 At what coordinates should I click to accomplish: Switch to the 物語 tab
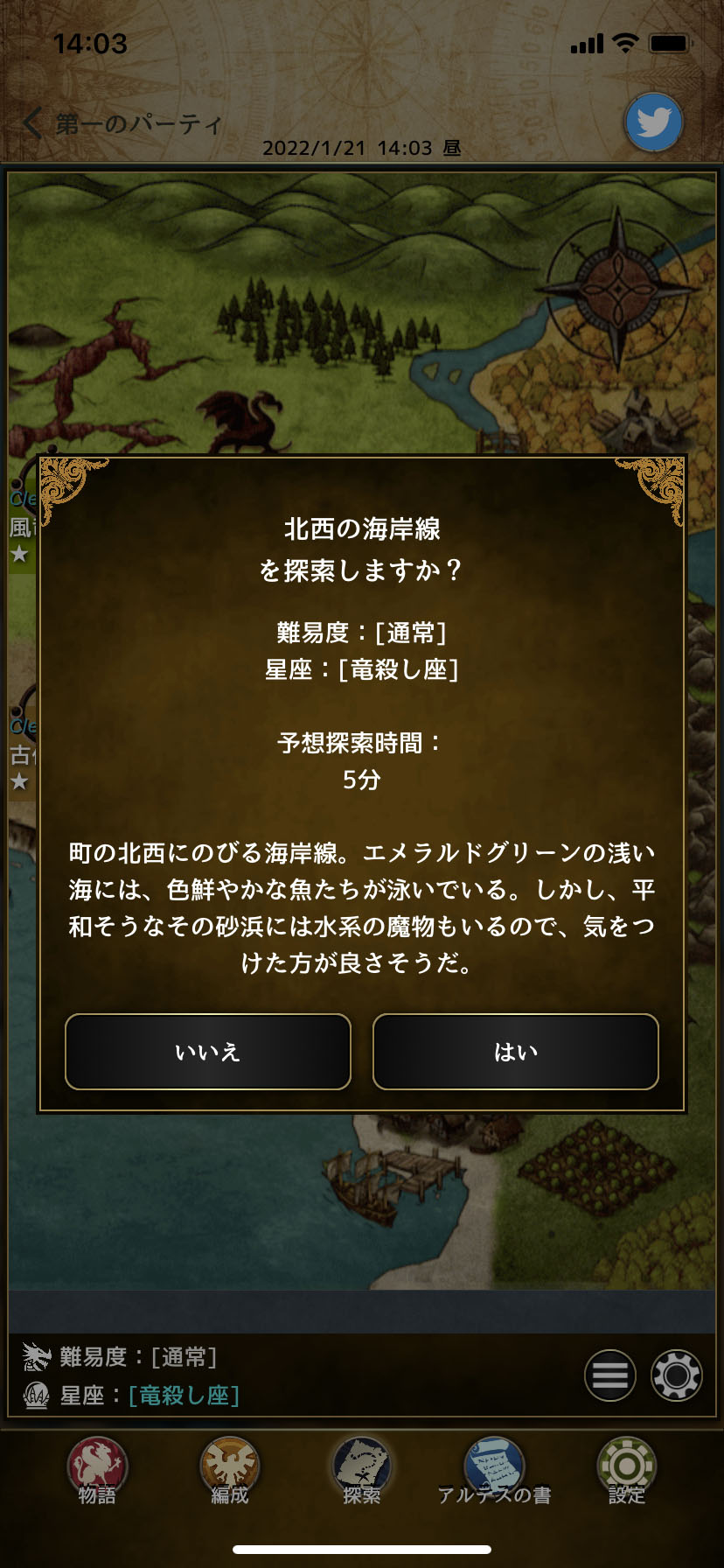click(97, 1471)
